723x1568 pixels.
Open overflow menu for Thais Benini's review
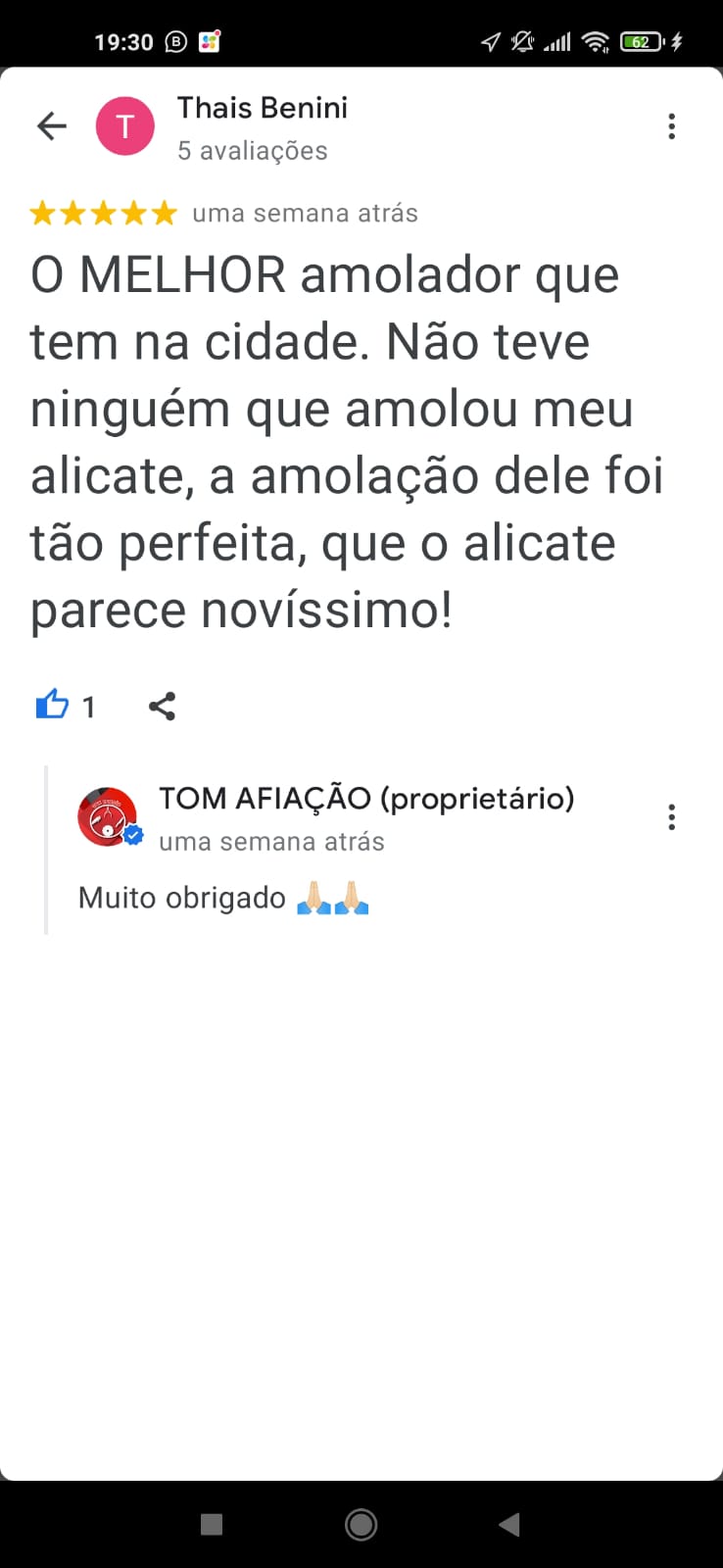click(x=671, y=126)
